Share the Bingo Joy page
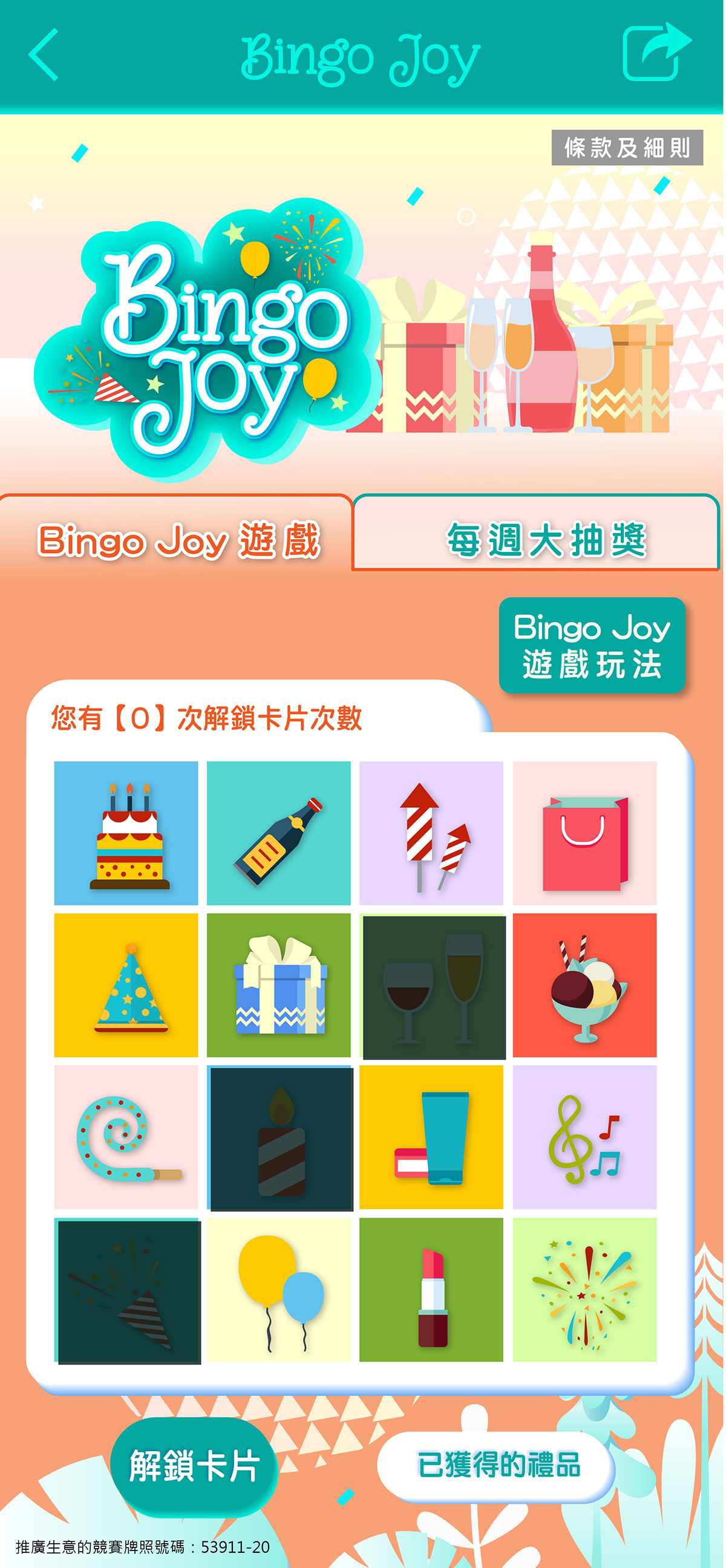The image size is (726, 1568). 655,53
